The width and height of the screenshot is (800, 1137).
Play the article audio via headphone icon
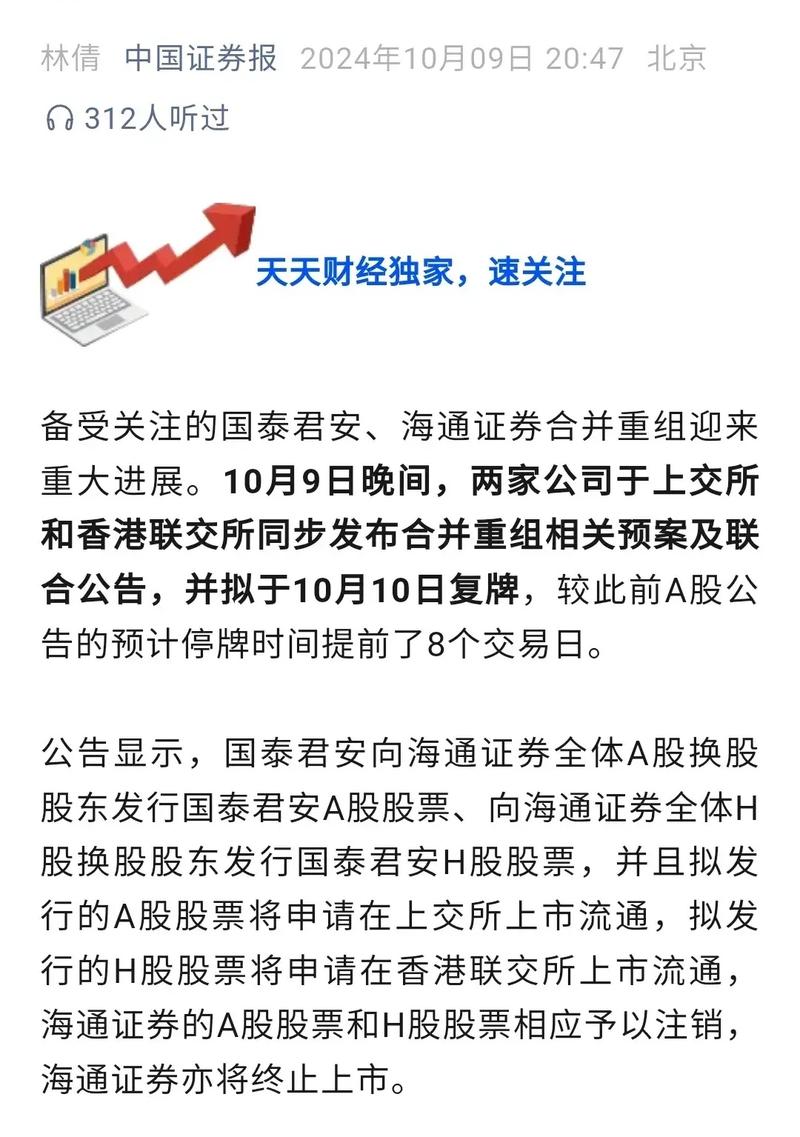tap(60, 119)
